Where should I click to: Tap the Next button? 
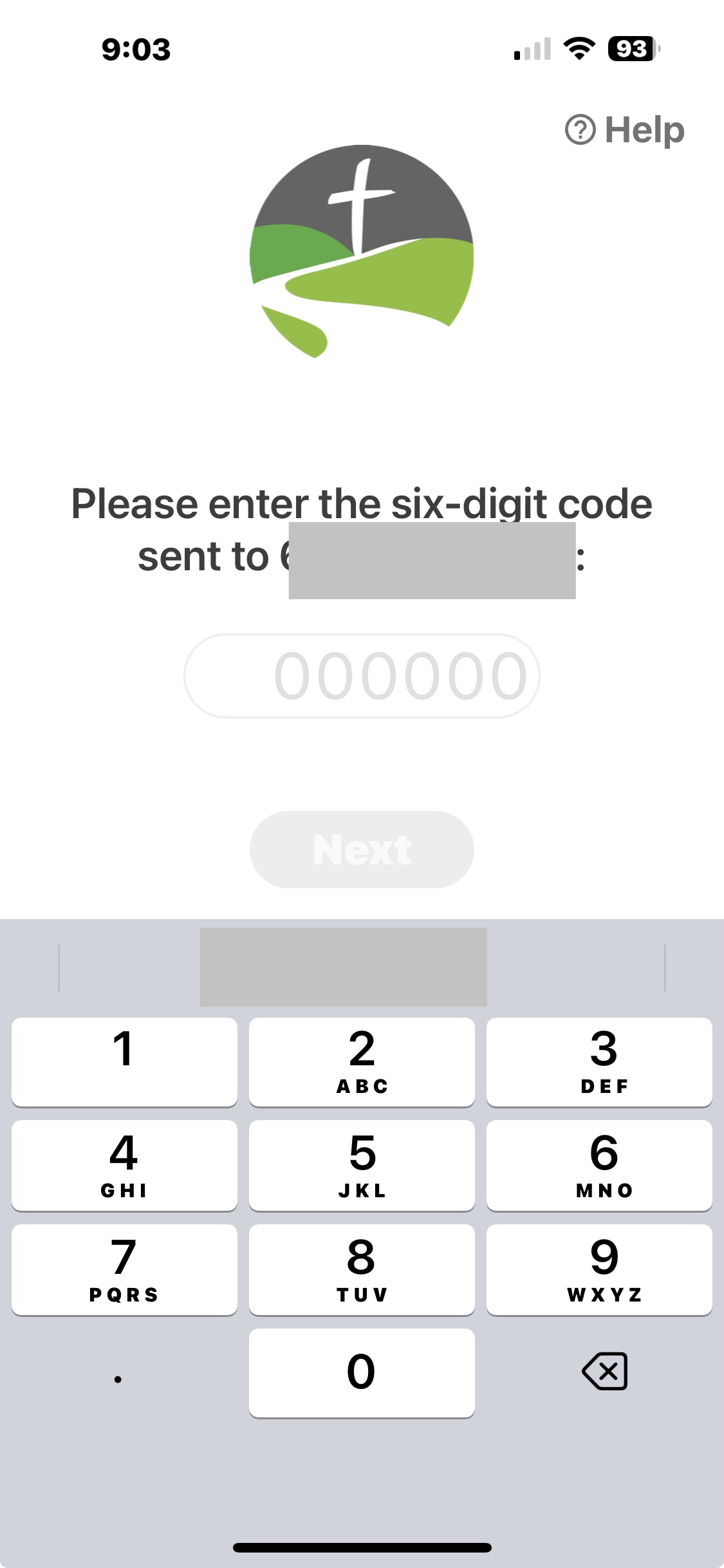pos(362,850)
